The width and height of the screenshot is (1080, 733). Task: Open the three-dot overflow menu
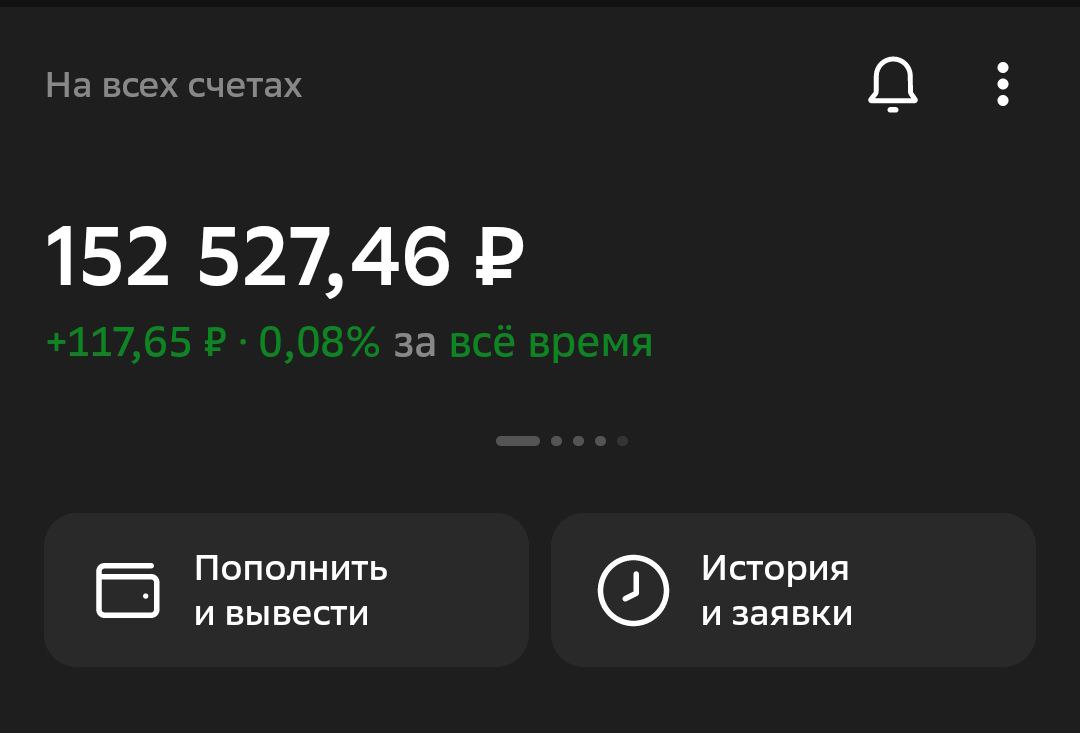[x=1002, y=85]
